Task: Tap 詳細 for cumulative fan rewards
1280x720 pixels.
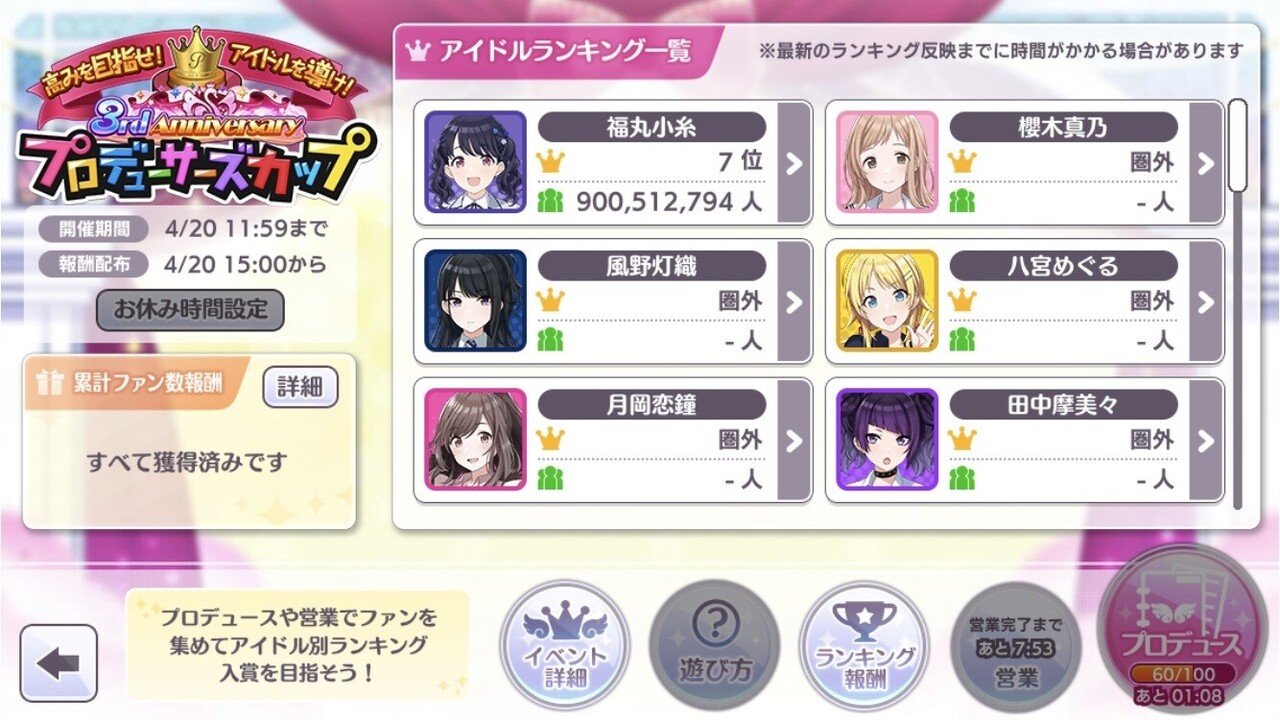Action: 300,387
